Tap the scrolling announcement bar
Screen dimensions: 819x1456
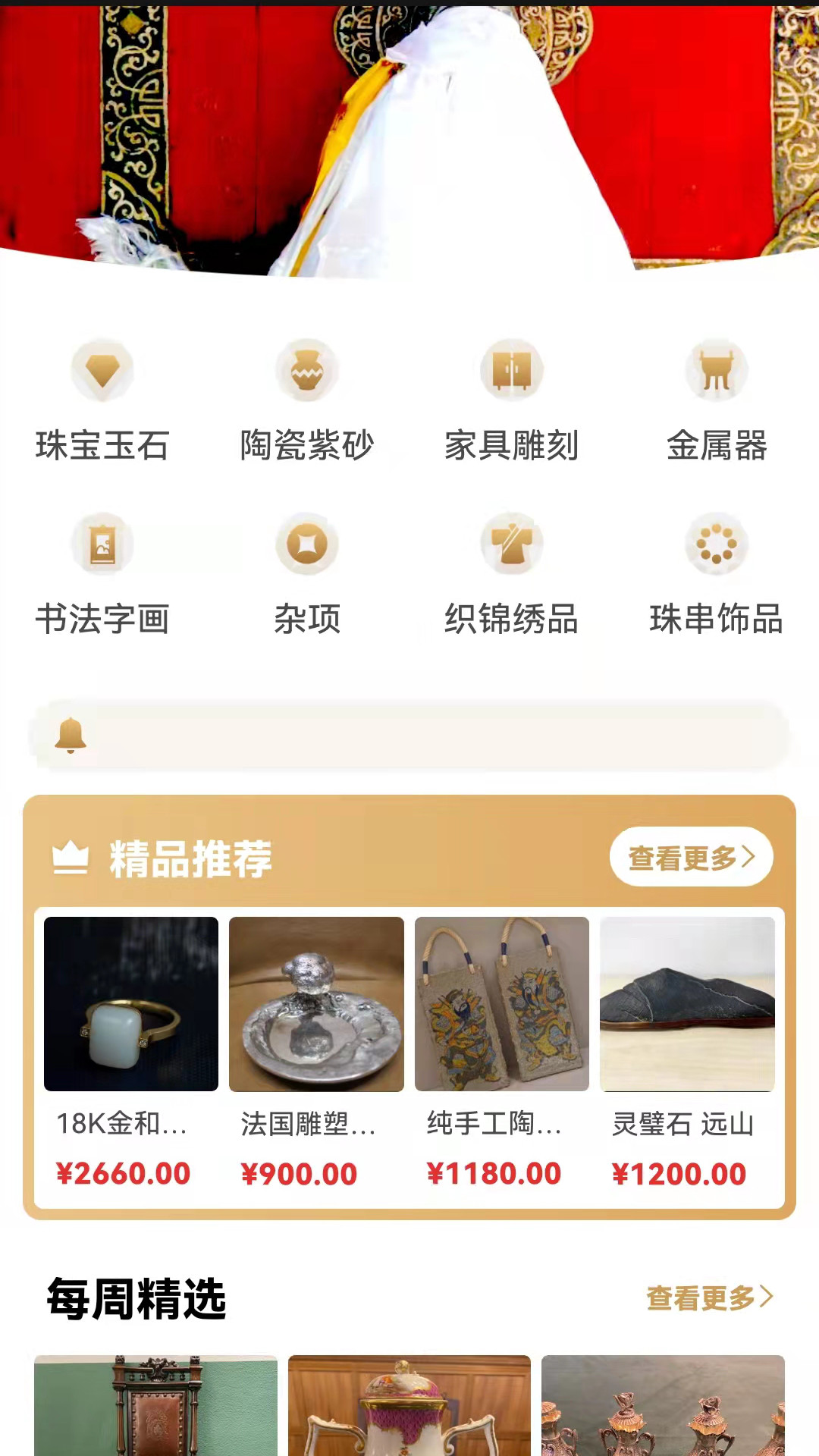(x=409, y=733)
